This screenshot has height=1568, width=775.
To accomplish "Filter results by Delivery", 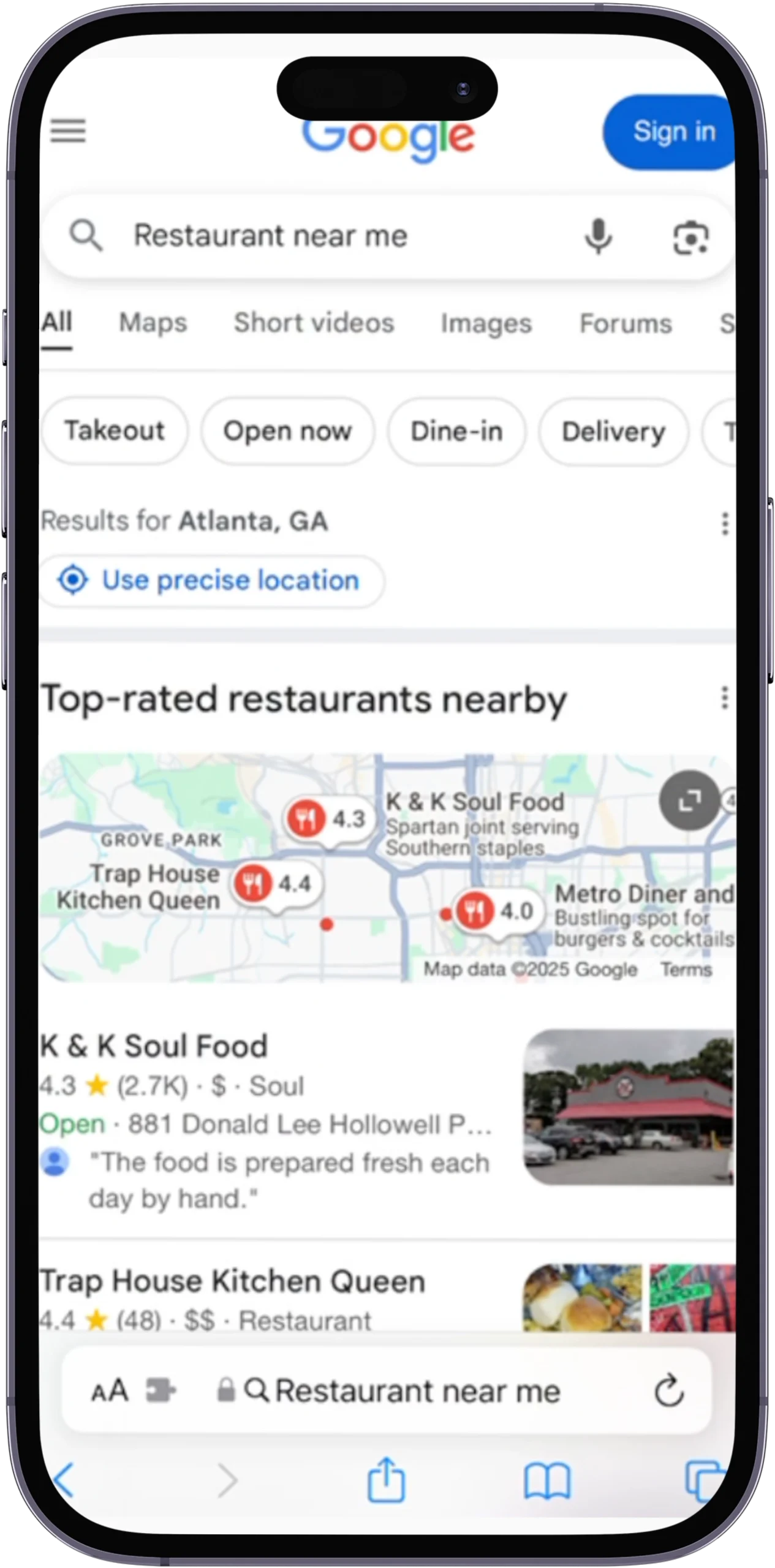I will [x=613, y=432].
